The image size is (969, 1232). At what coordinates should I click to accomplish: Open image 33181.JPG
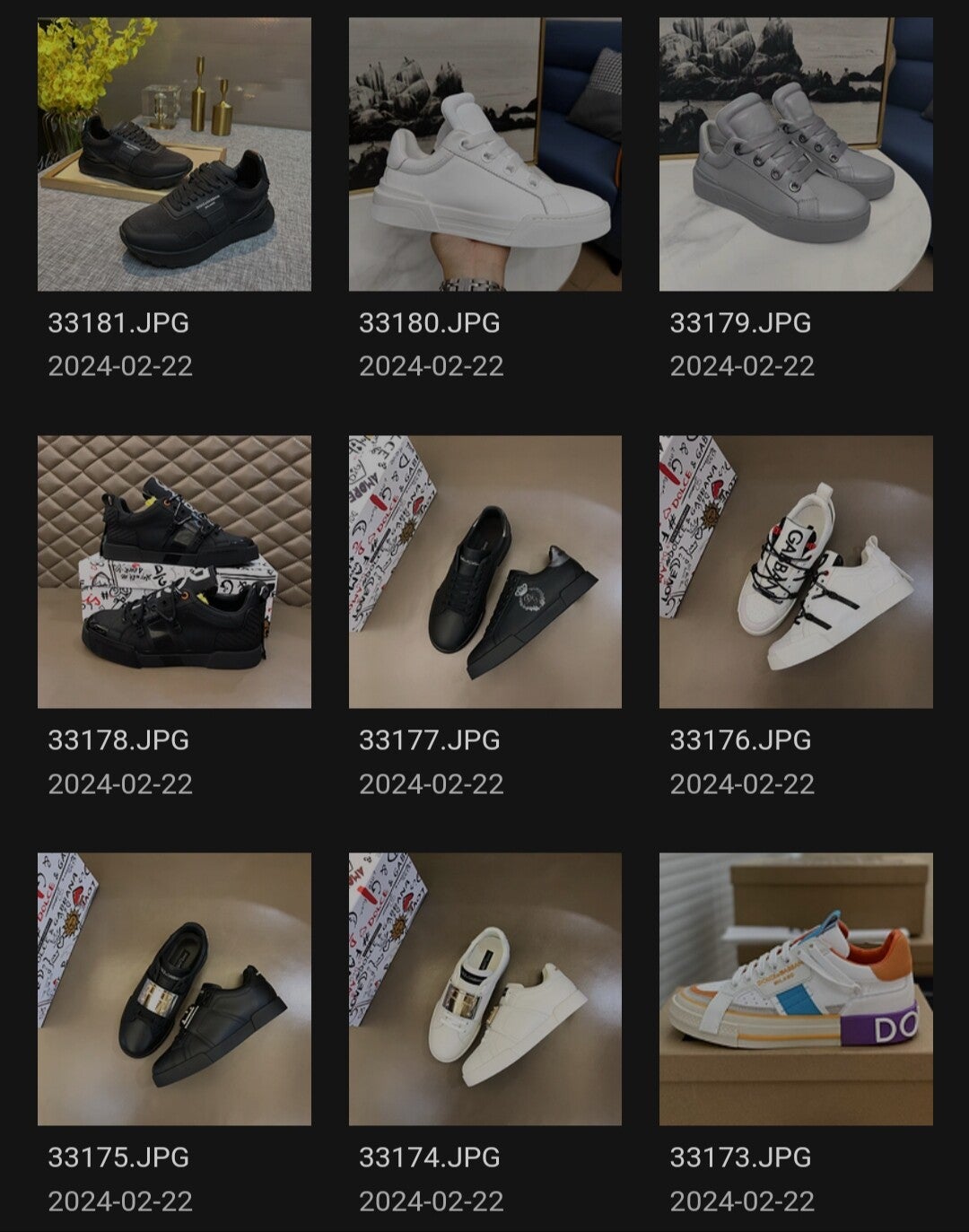point(174,154)
